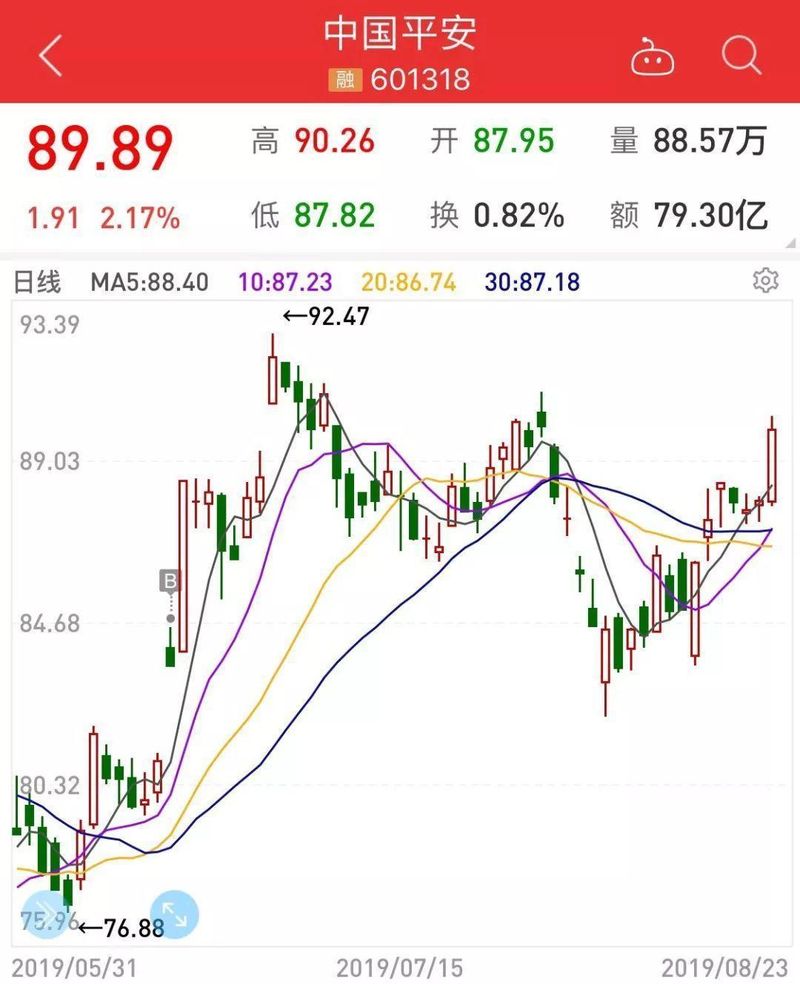Screen dimensions: 800x984
Task: Go back using the arrow
Action: click(x=50, y=55)
